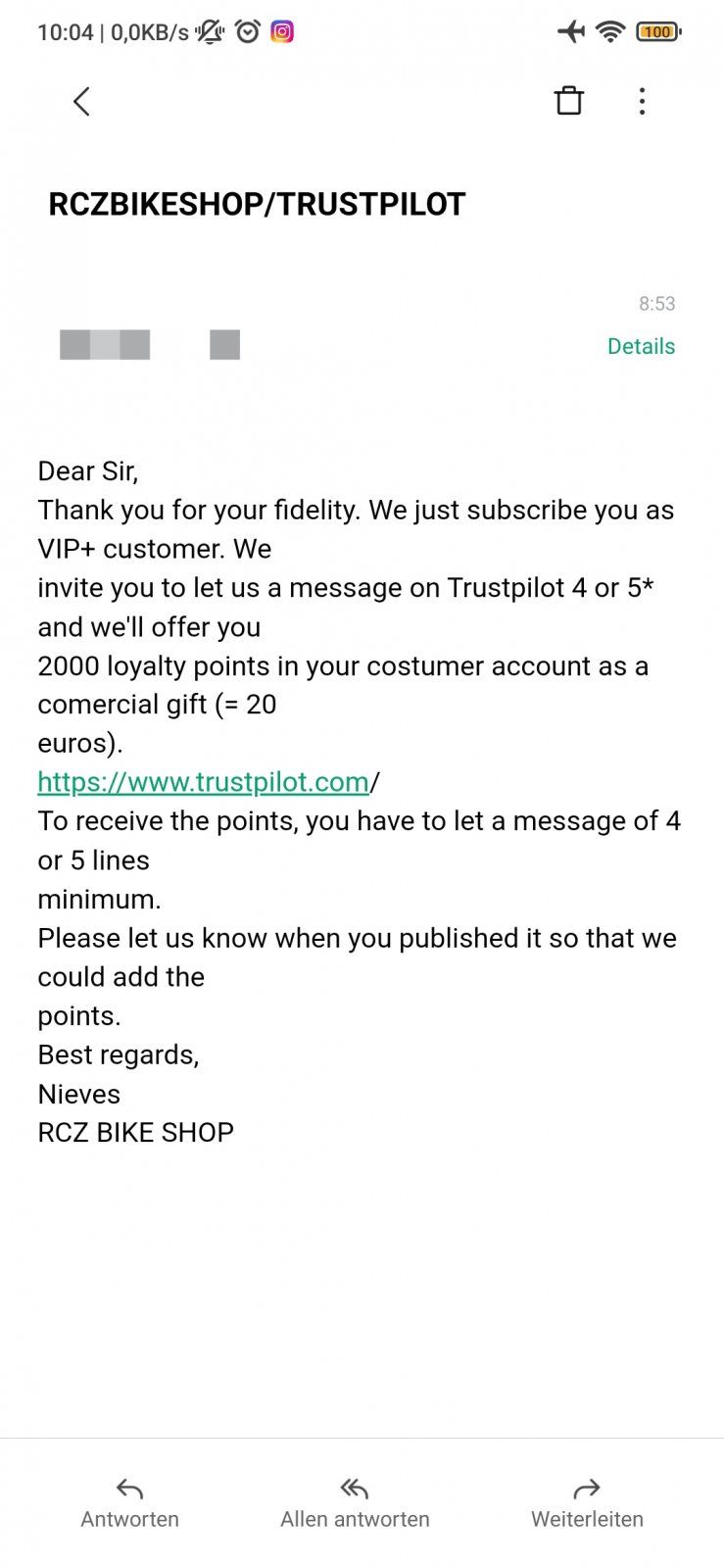Open the trustpilot.com link
This screenshot has width=724, height=1568.
203,782
